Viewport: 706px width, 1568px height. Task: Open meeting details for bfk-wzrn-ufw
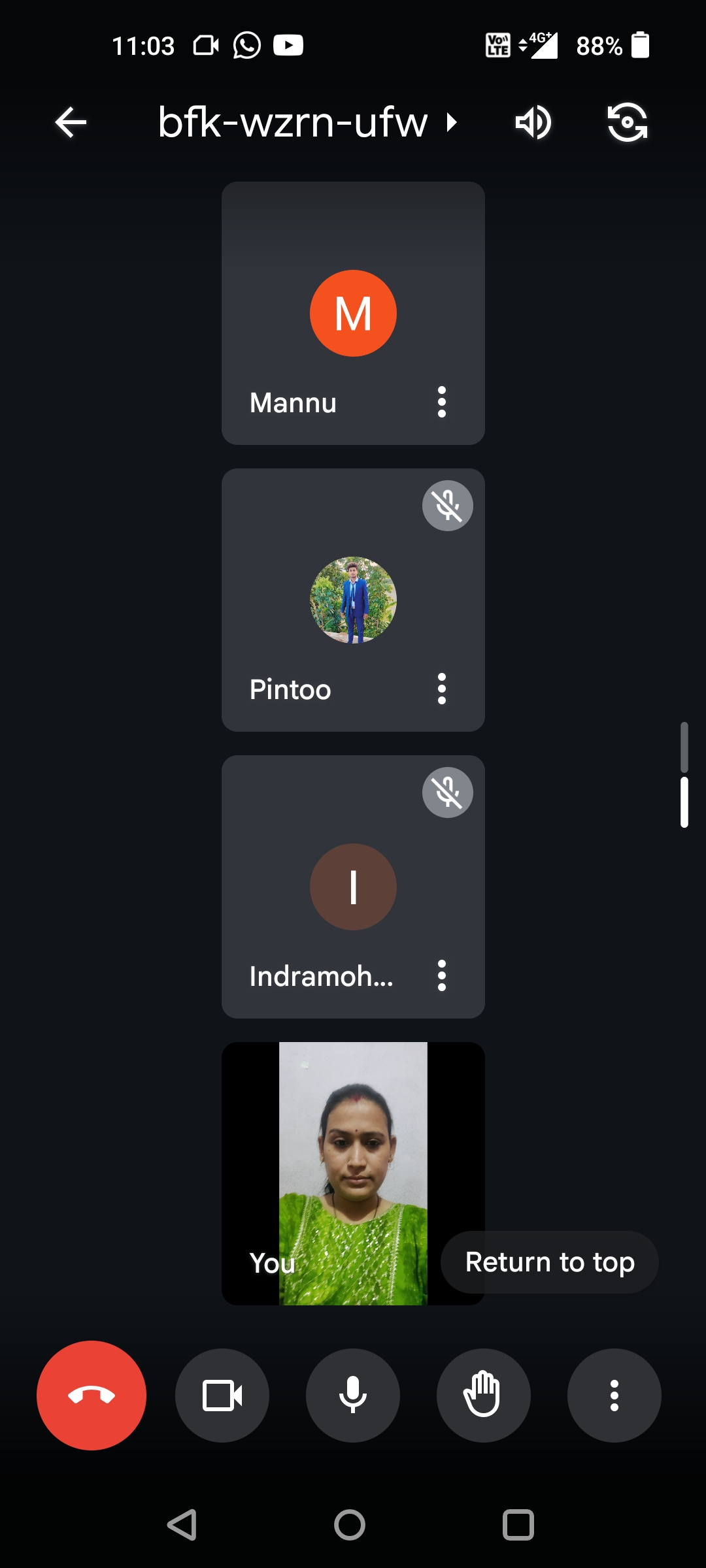coord(307,122)
